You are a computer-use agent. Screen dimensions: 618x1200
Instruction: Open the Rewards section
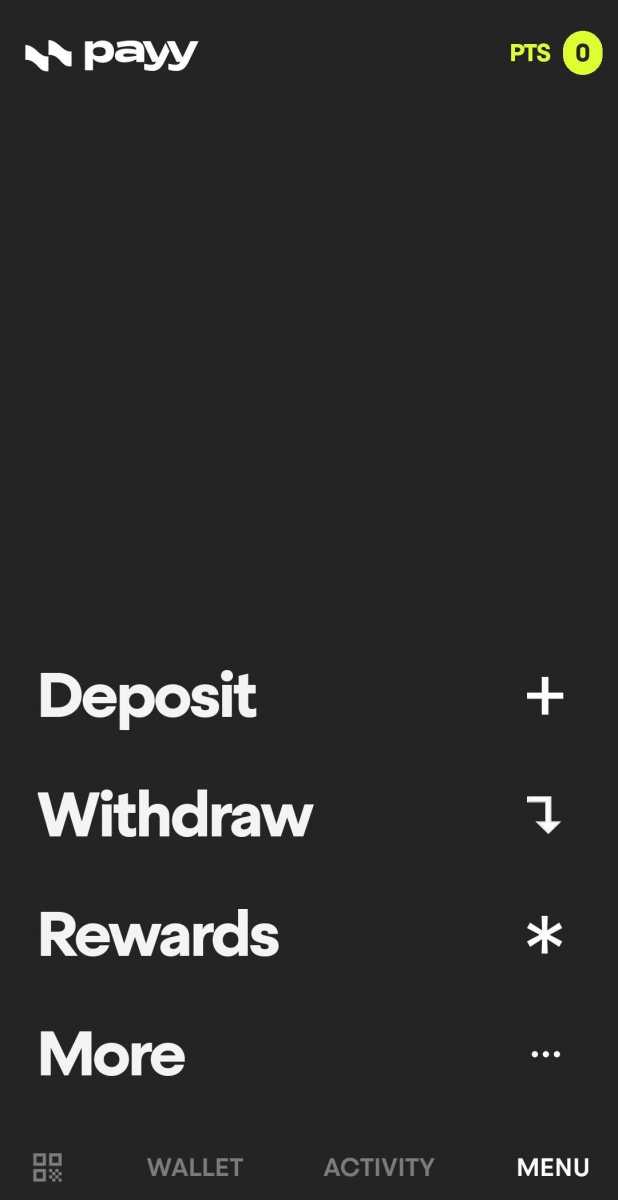[x=159, y=935]
